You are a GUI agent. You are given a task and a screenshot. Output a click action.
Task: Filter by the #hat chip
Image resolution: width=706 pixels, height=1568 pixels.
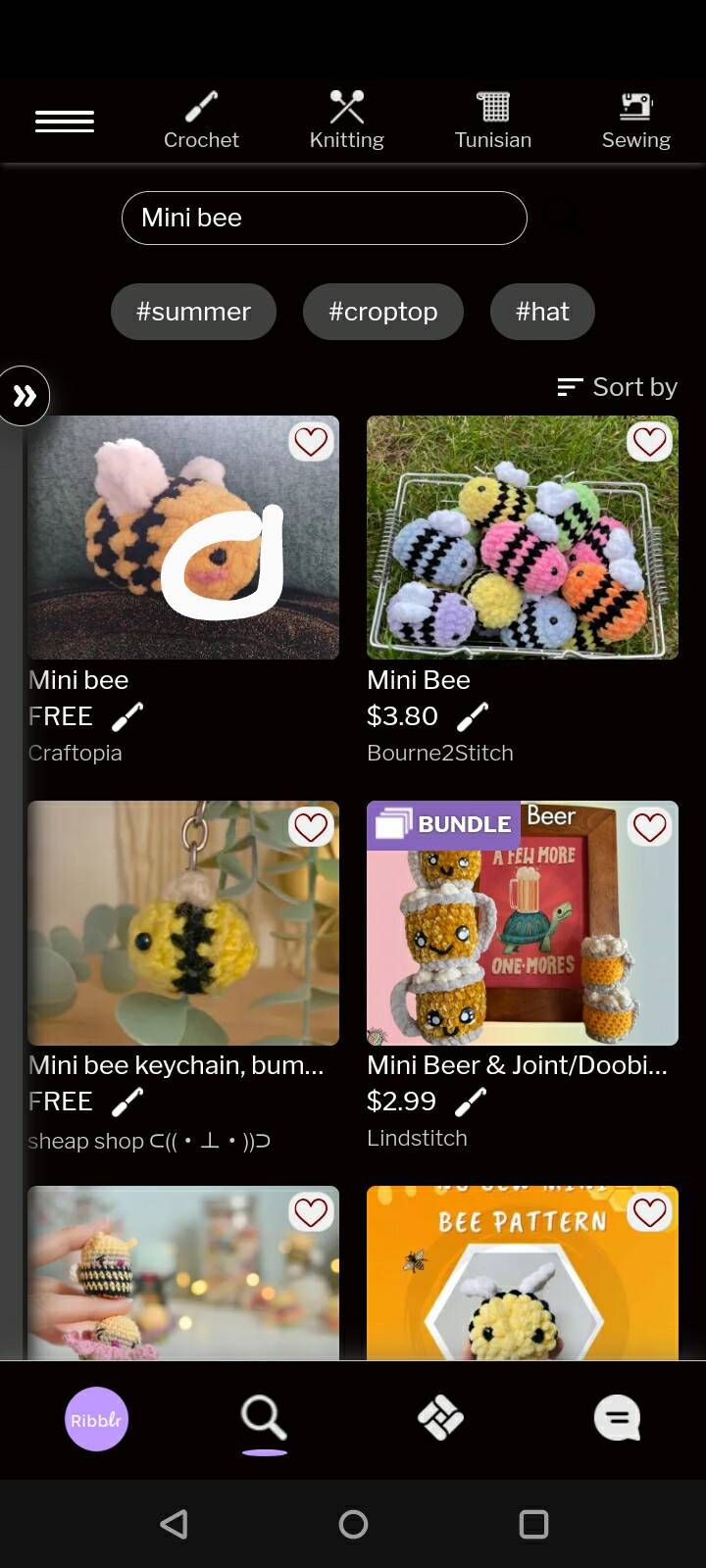tap(542, 312)
